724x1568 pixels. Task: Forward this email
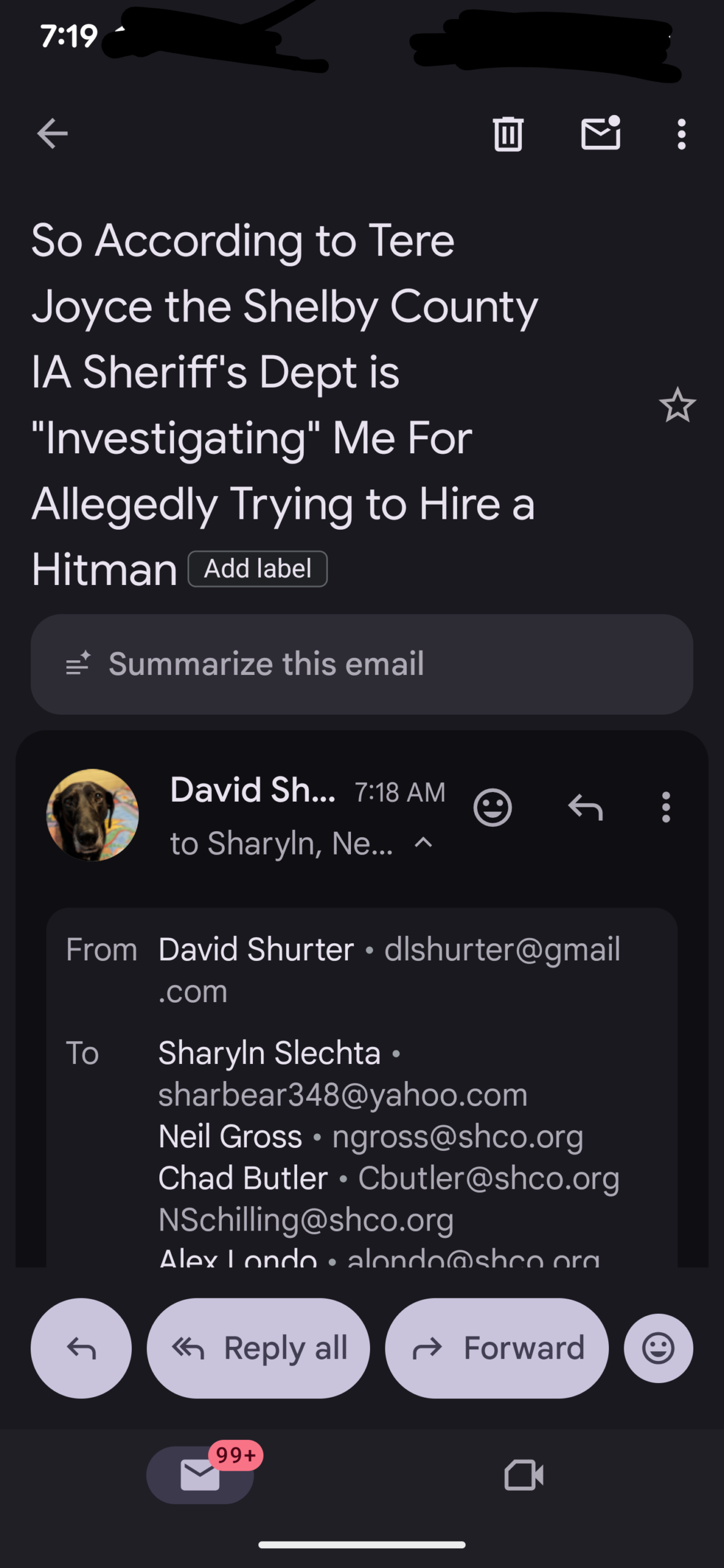496,1348
